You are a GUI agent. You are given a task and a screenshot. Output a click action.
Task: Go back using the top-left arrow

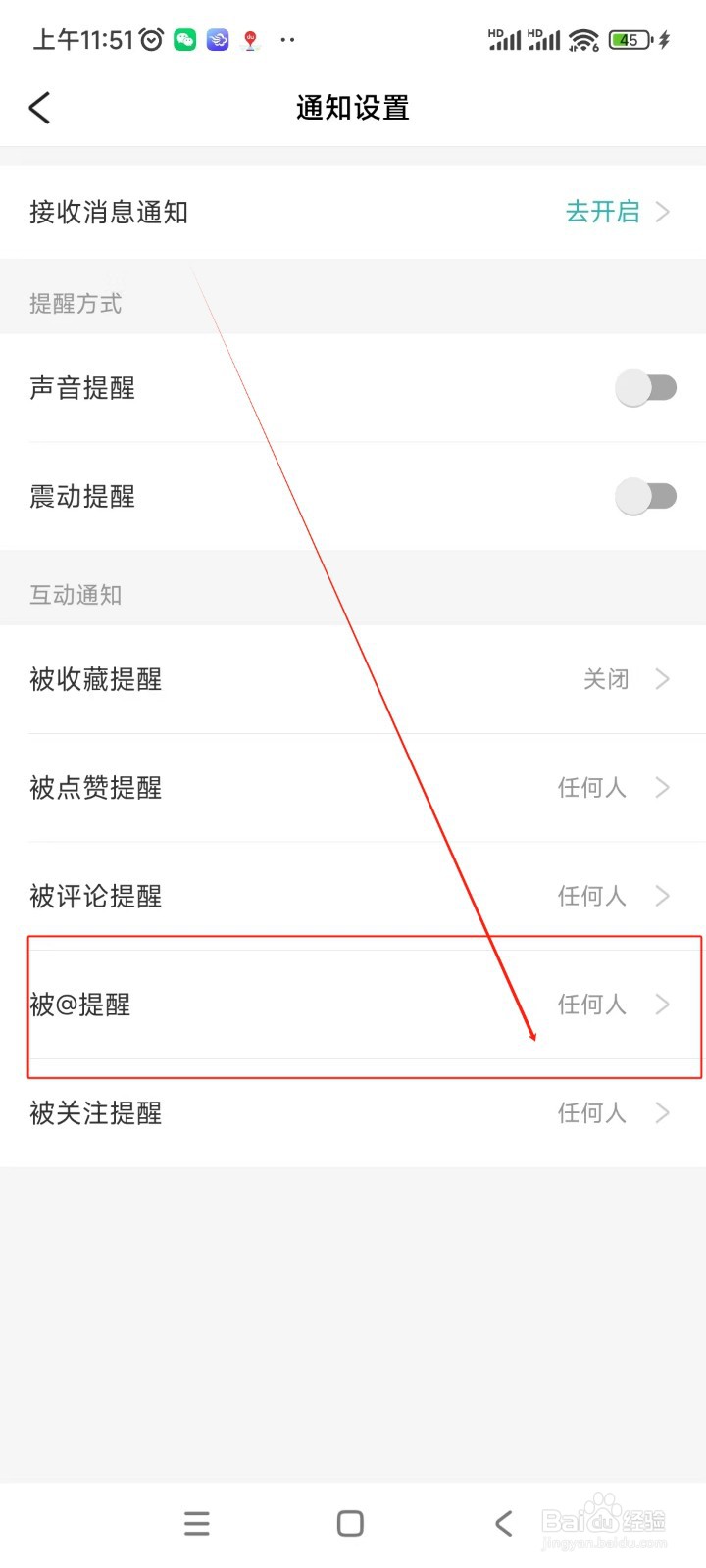coord(39,108)
